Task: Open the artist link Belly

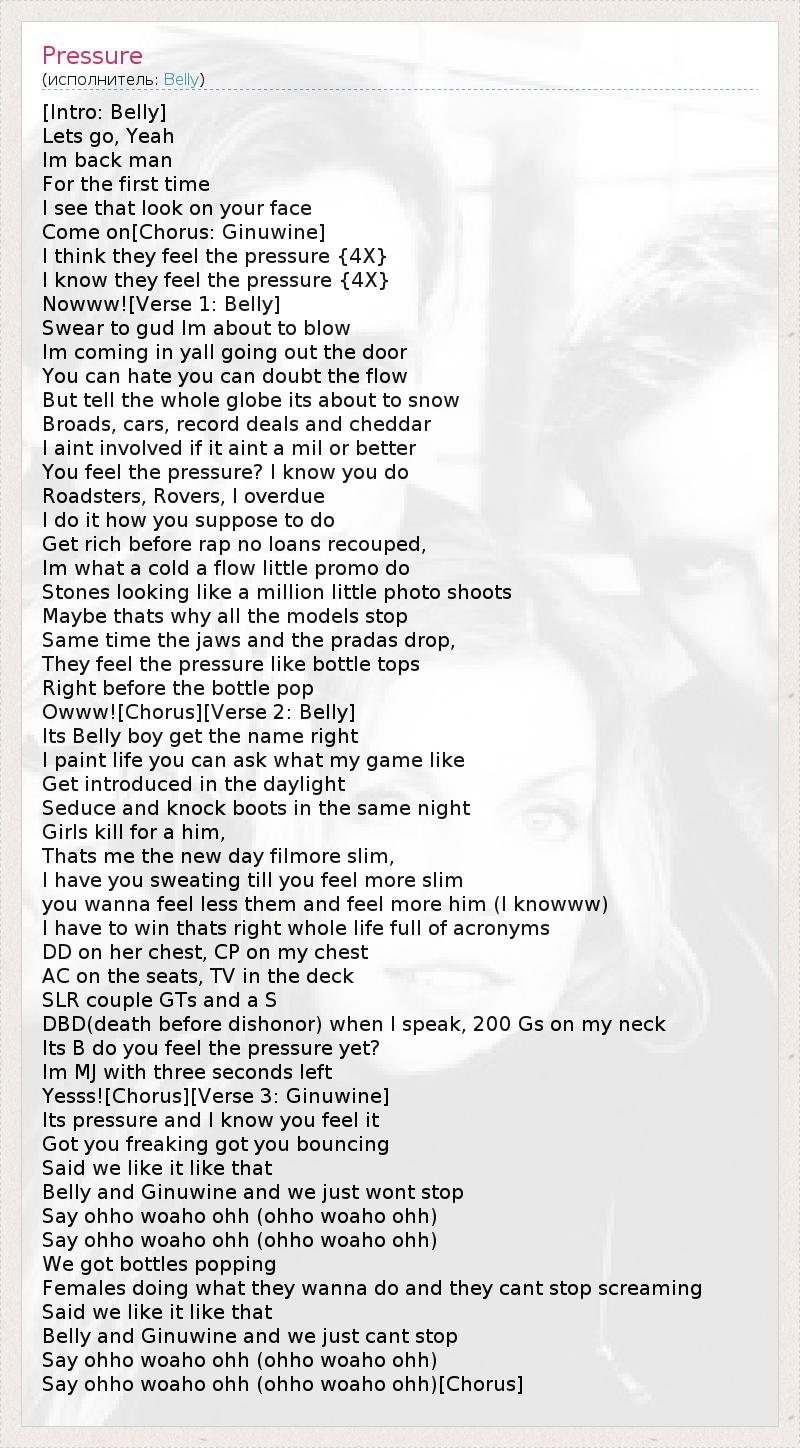Action: pyautogui.click(x=181, y=80)
